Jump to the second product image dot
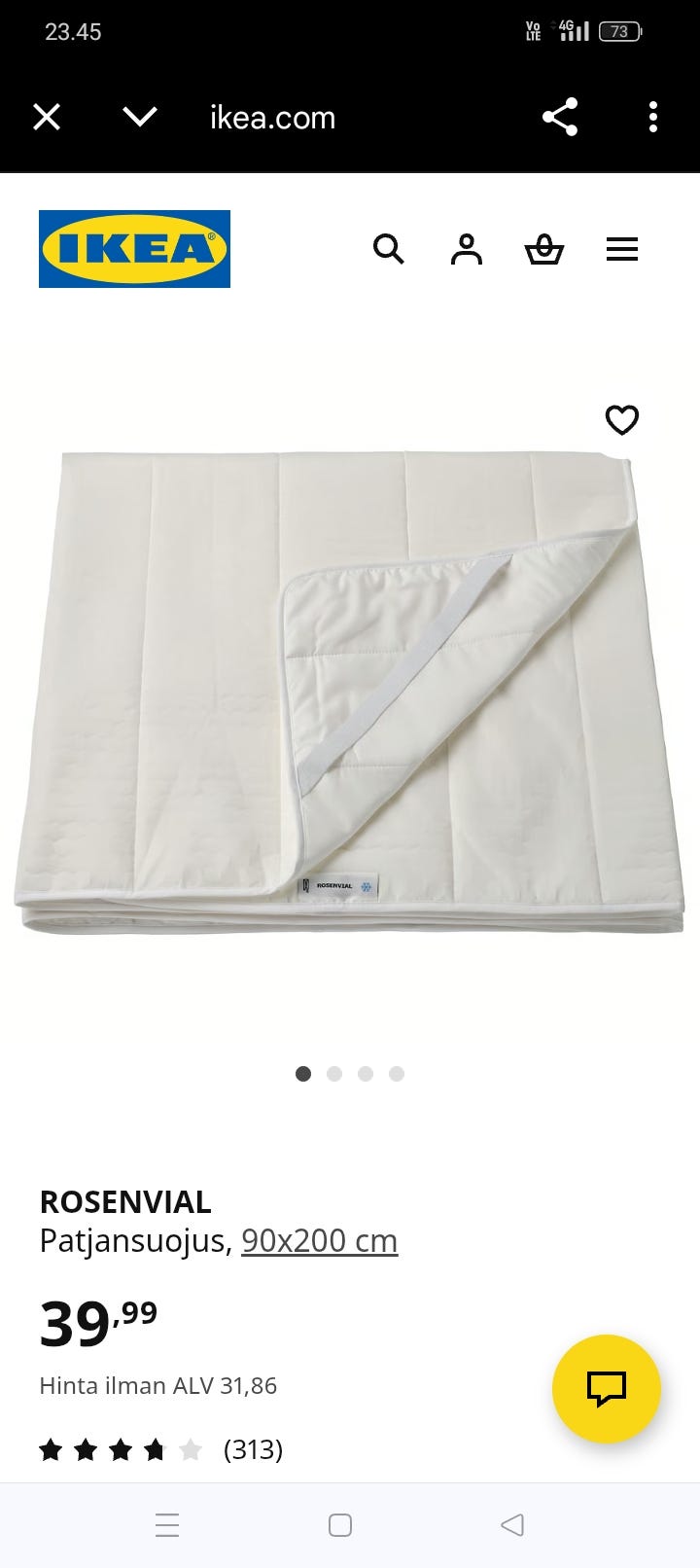Viewport: 700px width, 1568px height. (x=334, y=1074)
